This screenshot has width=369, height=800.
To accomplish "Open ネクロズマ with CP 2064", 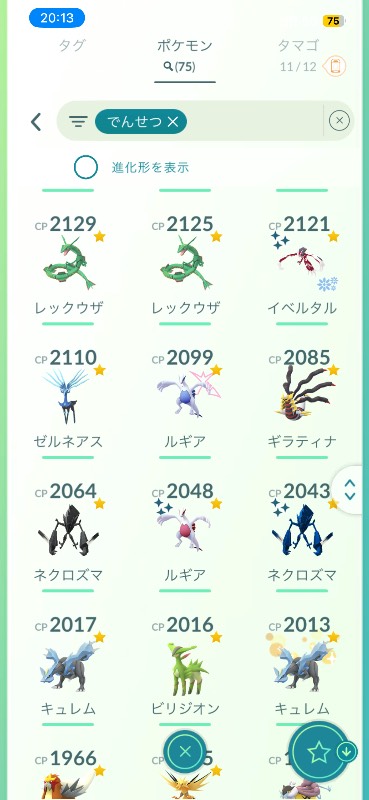I will point(69,534).
